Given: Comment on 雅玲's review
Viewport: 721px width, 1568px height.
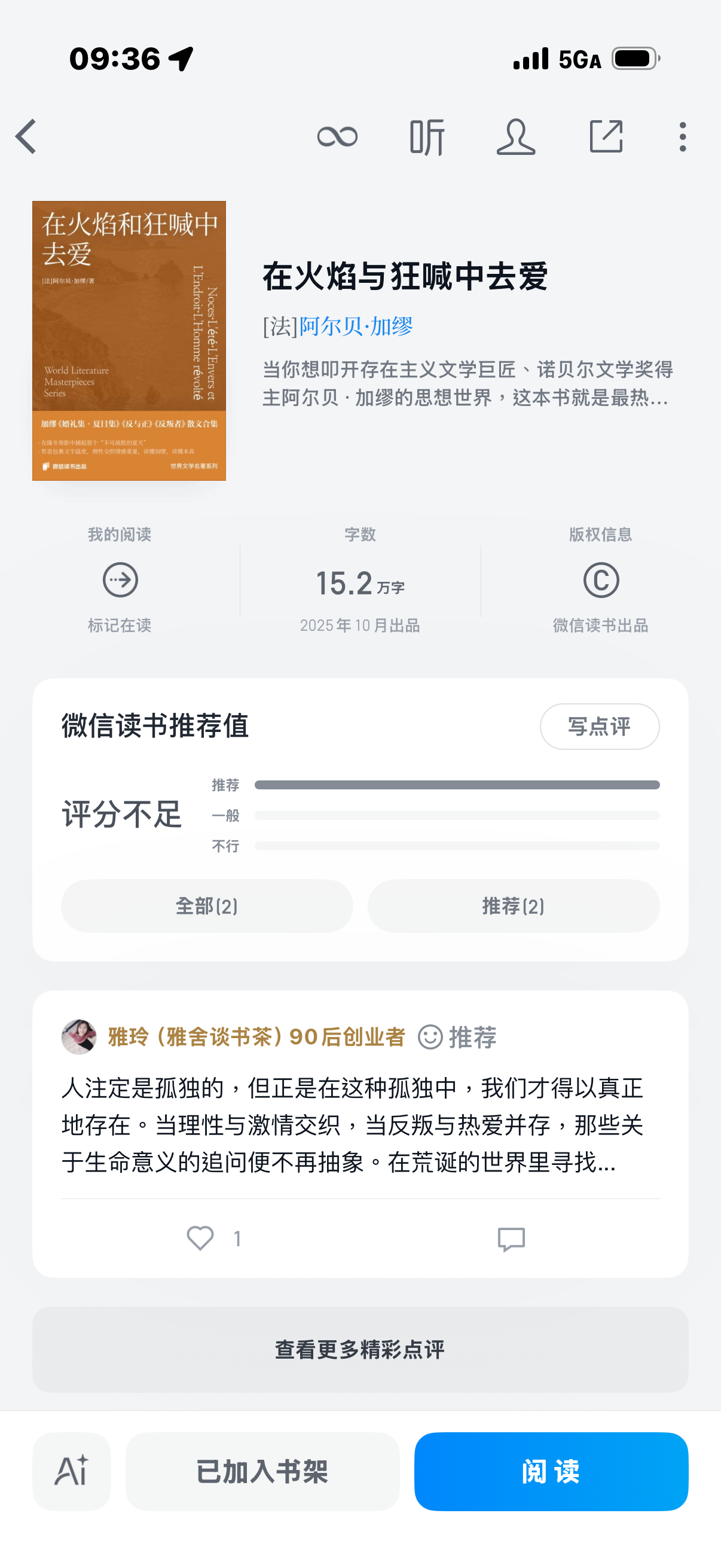Looking at the screenshot, I should 511,1238.
